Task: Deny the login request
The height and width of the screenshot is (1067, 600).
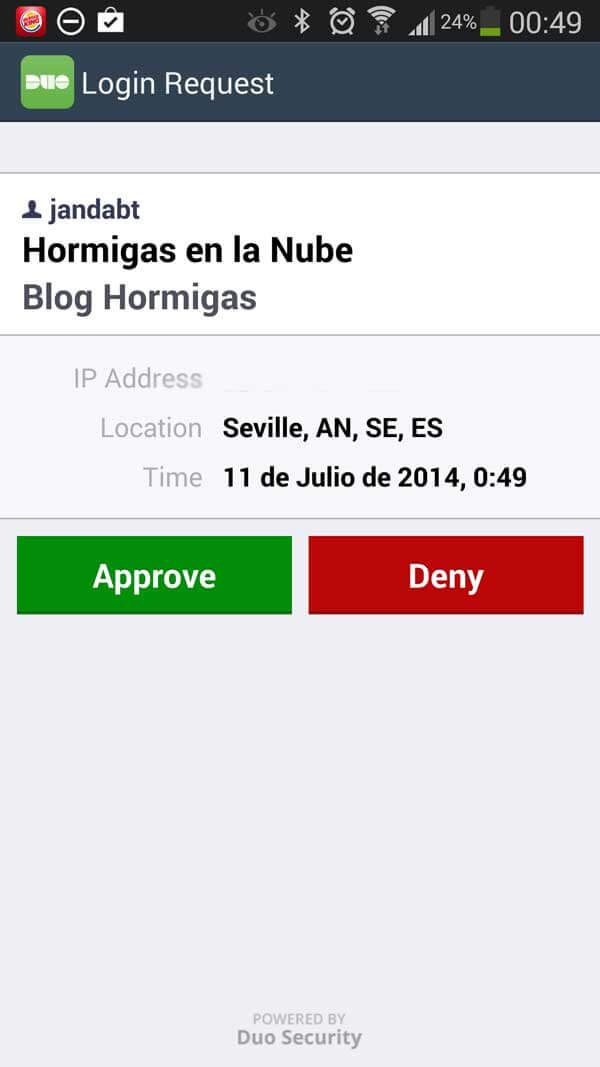Action: tap(446, 575)
